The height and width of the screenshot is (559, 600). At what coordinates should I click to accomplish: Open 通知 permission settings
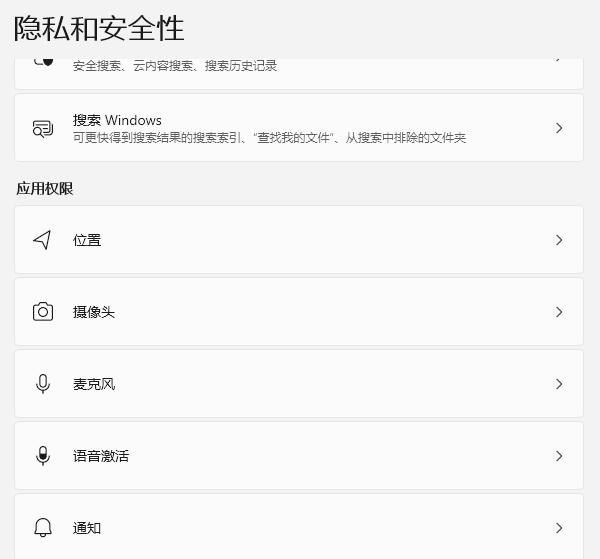(298, 527)
